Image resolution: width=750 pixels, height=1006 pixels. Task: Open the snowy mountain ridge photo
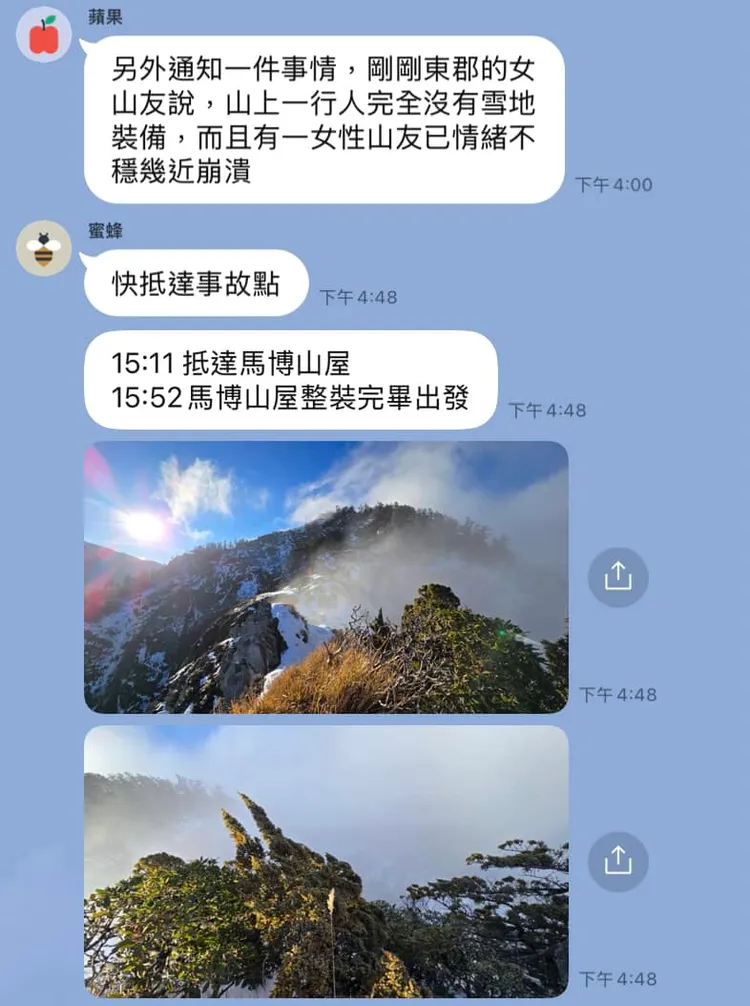[320, 575]
